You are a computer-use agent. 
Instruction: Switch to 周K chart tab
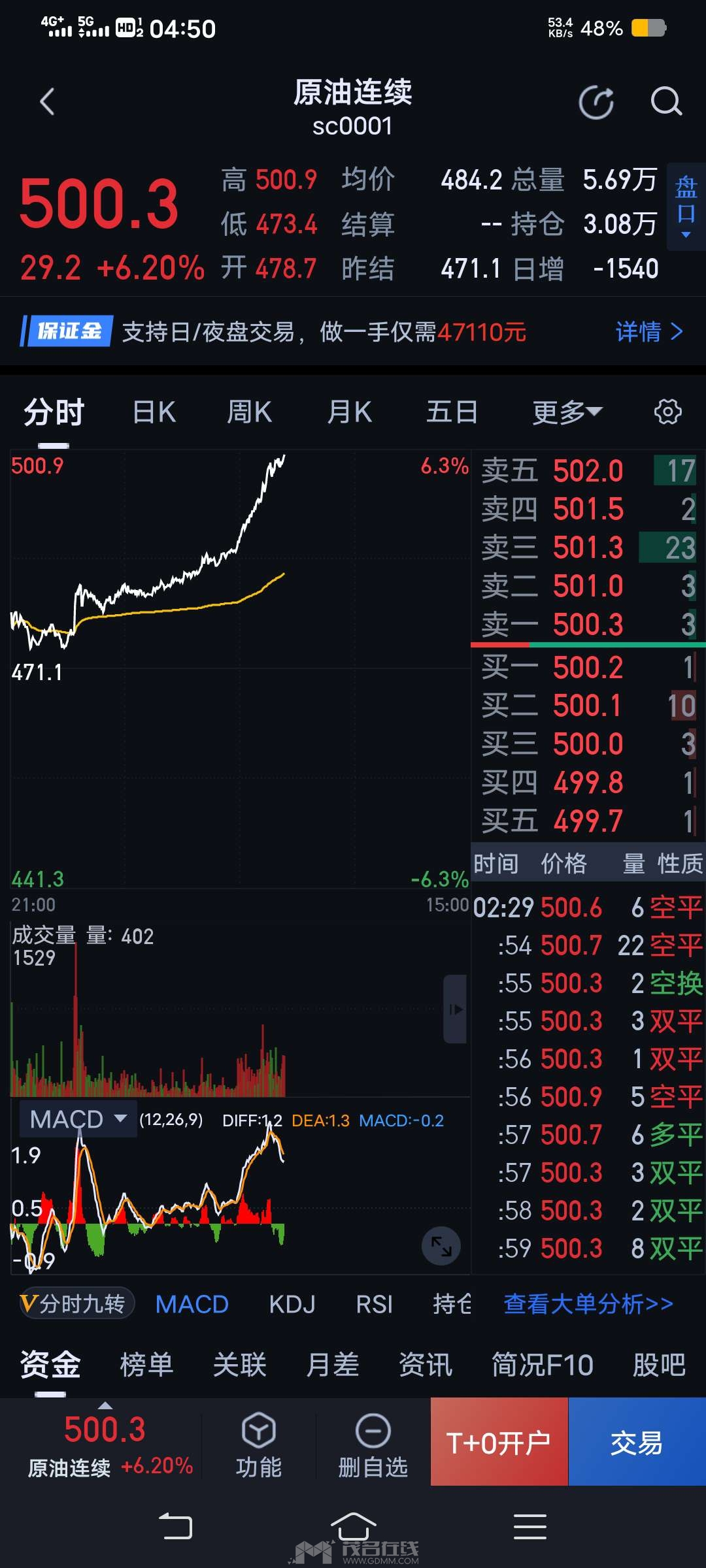point(249,412)
